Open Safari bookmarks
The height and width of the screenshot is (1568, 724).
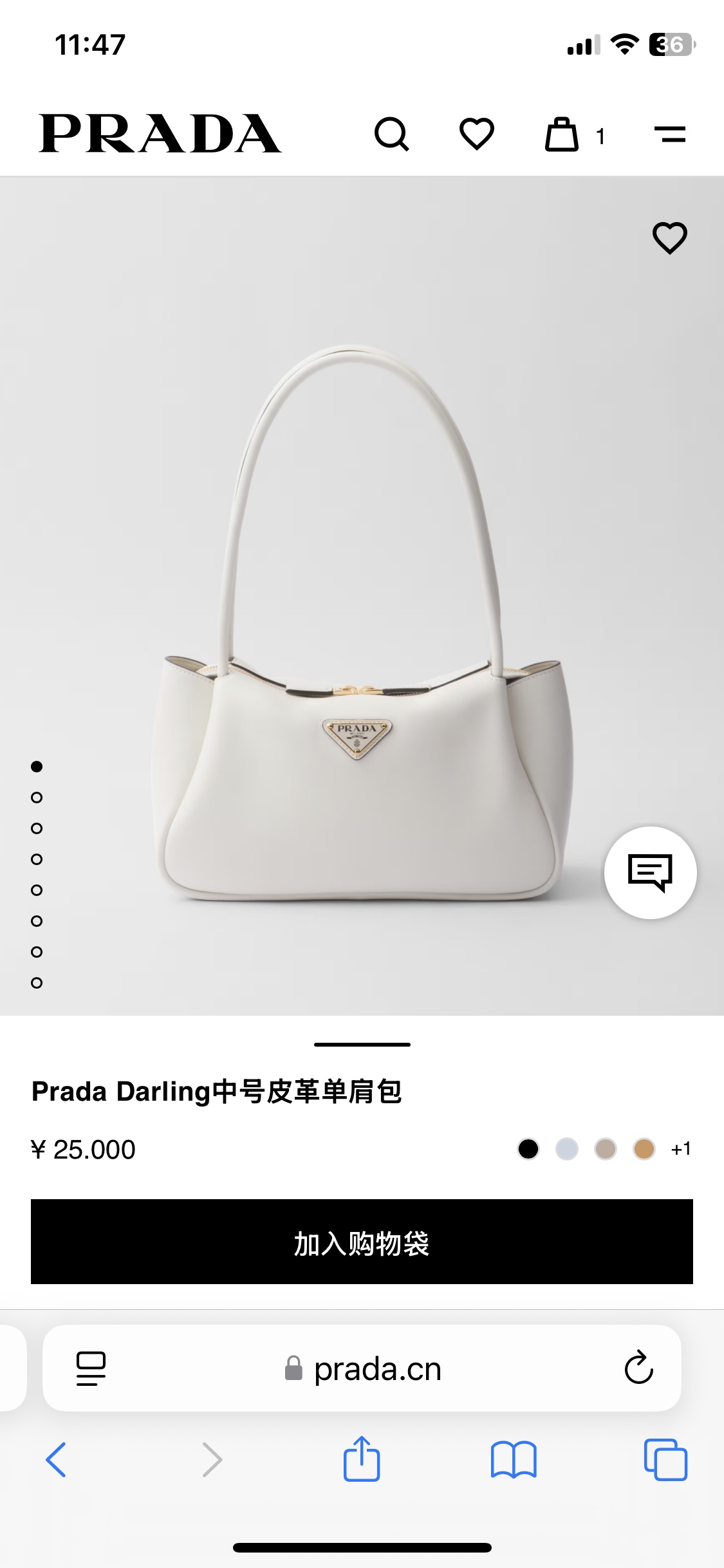[513, 1460]
